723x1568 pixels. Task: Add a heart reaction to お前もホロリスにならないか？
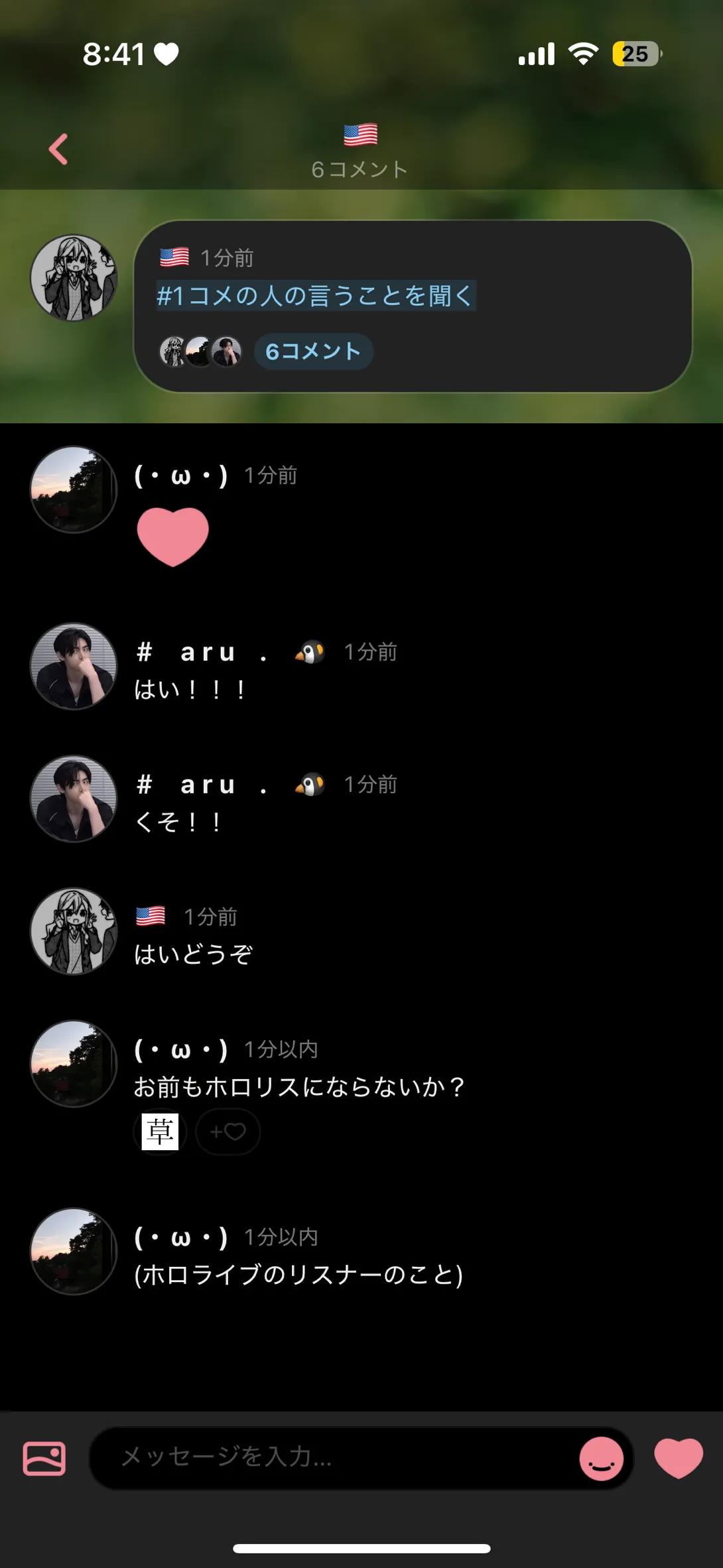point(228,1132)
